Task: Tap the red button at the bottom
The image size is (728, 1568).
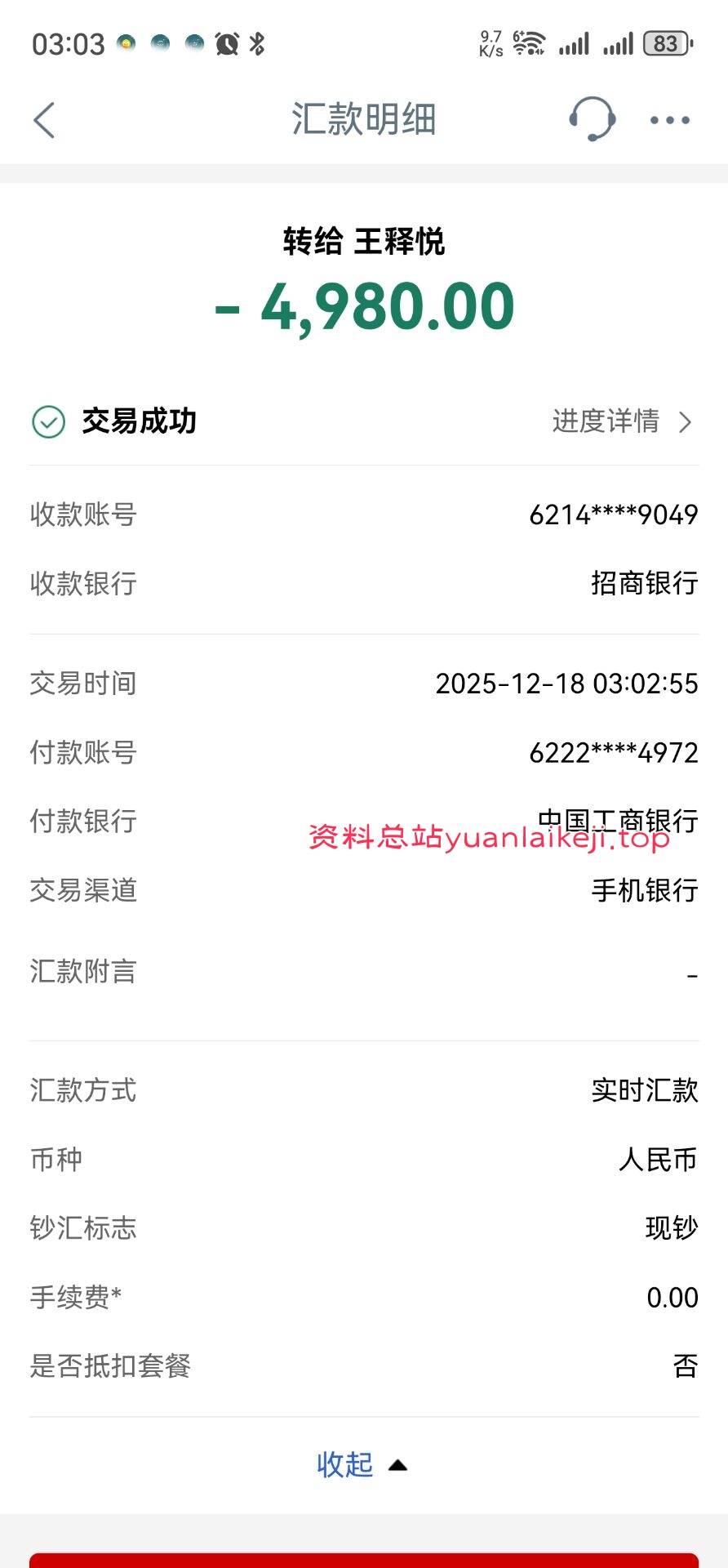Action: point(364,1560)
